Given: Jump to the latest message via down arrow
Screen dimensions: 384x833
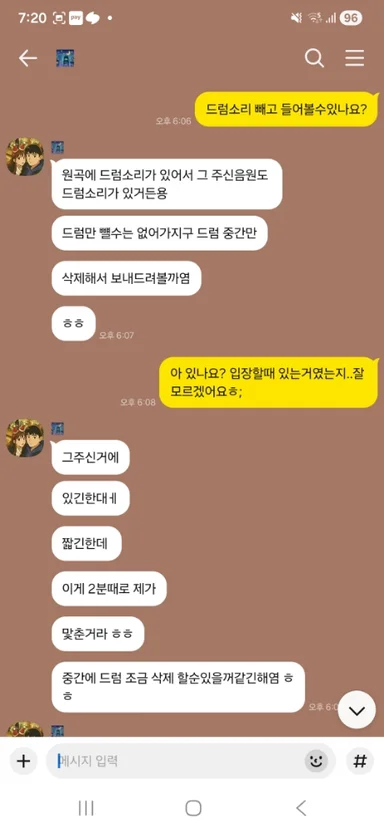Looking at the screenshot, I should coord(357,710).
